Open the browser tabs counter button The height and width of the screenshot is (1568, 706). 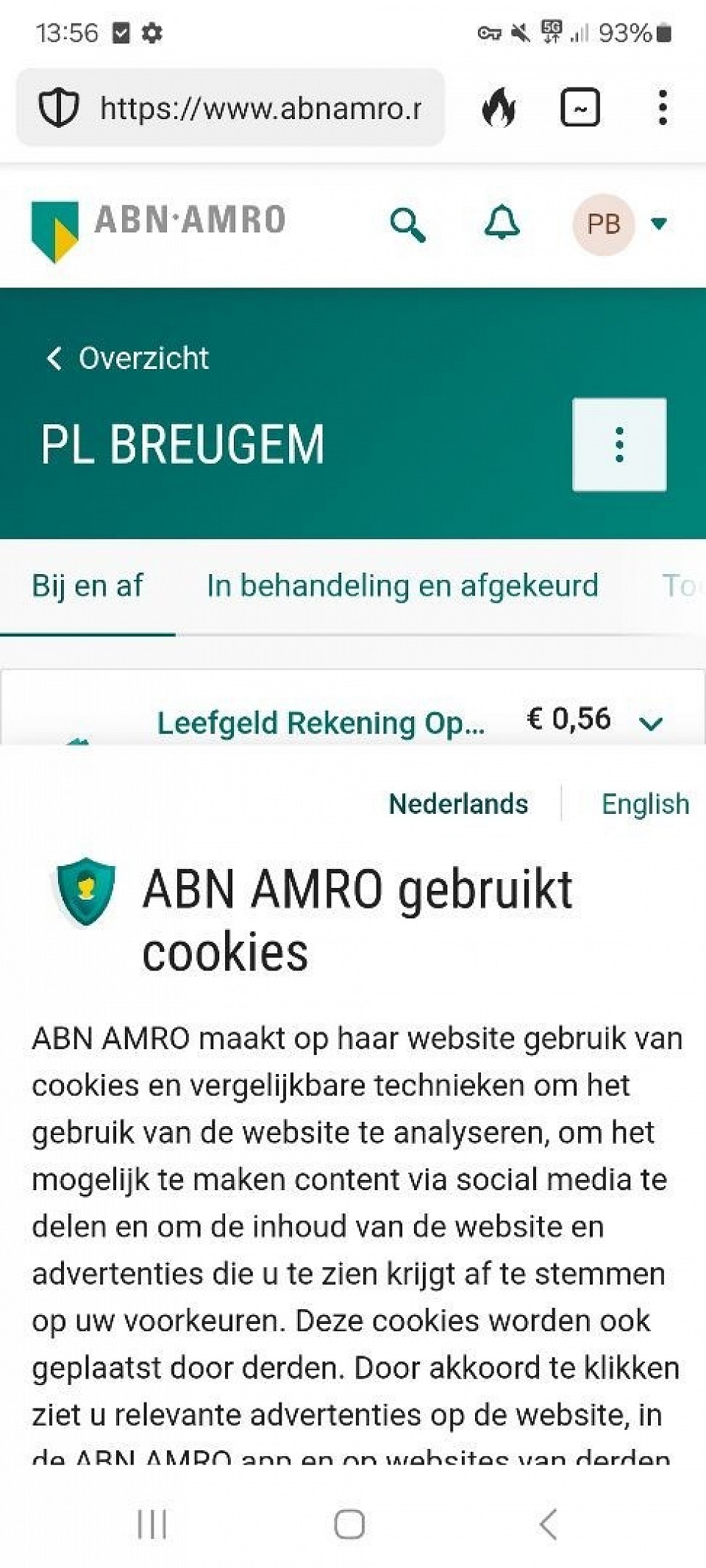(x=580, y=107)
